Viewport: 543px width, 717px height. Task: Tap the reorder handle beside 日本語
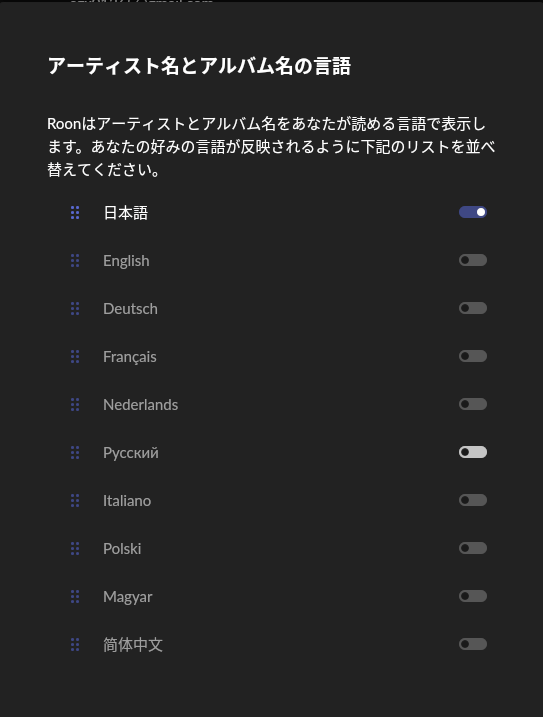point(75,213)
